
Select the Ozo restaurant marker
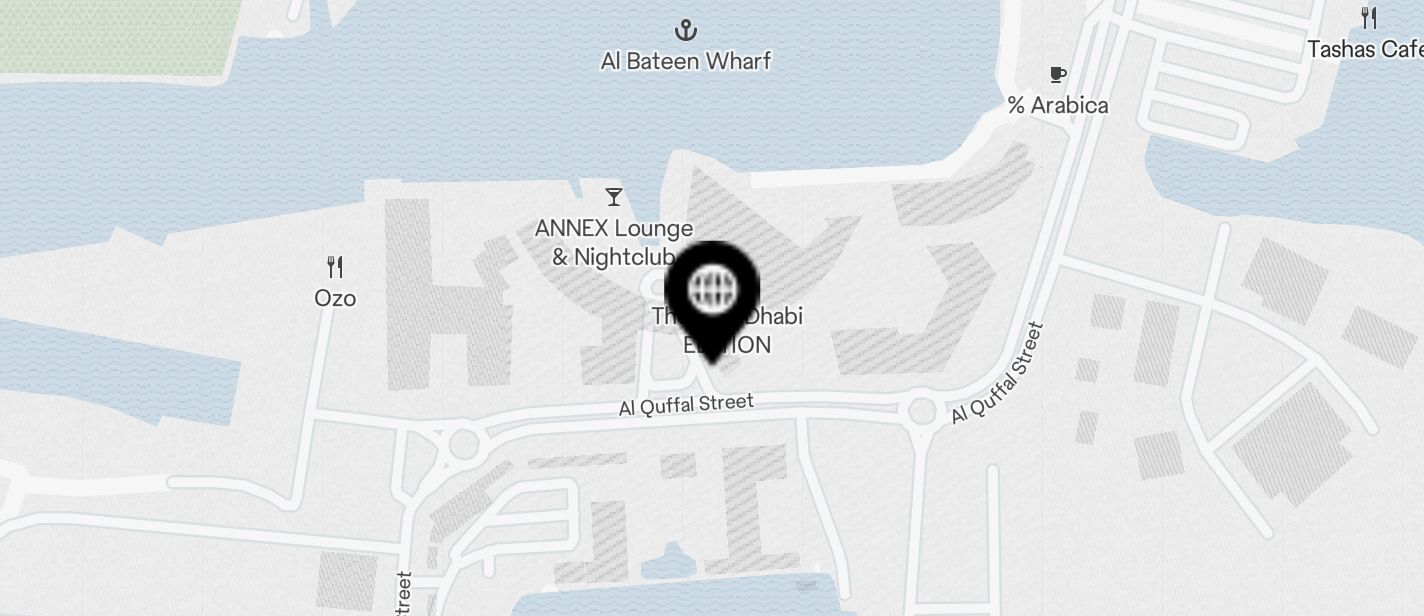(335, 267)
